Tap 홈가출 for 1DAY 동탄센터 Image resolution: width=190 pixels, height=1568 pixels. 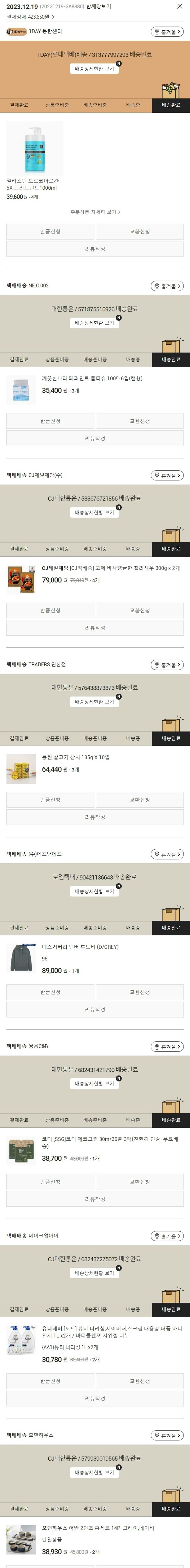point(167,32)
